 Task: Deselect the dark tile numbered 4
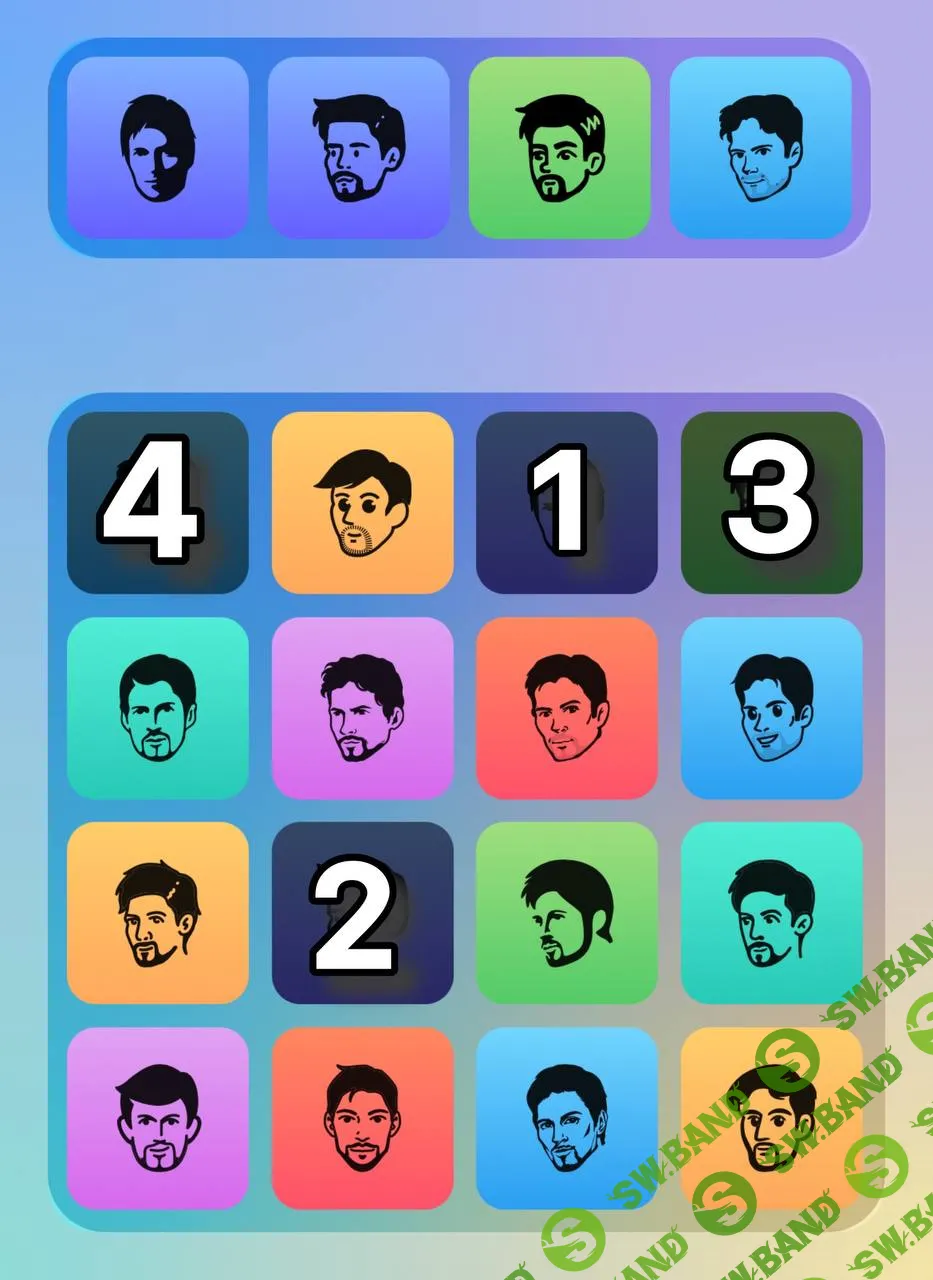tap(157, 502)
